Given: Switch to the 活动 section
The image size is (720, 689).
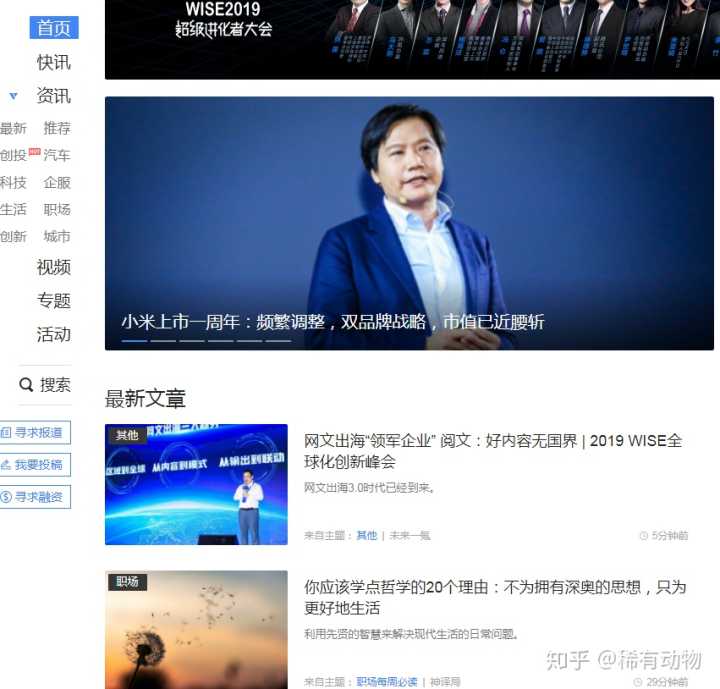Looking at the screenshot, I should click(53, 334).
